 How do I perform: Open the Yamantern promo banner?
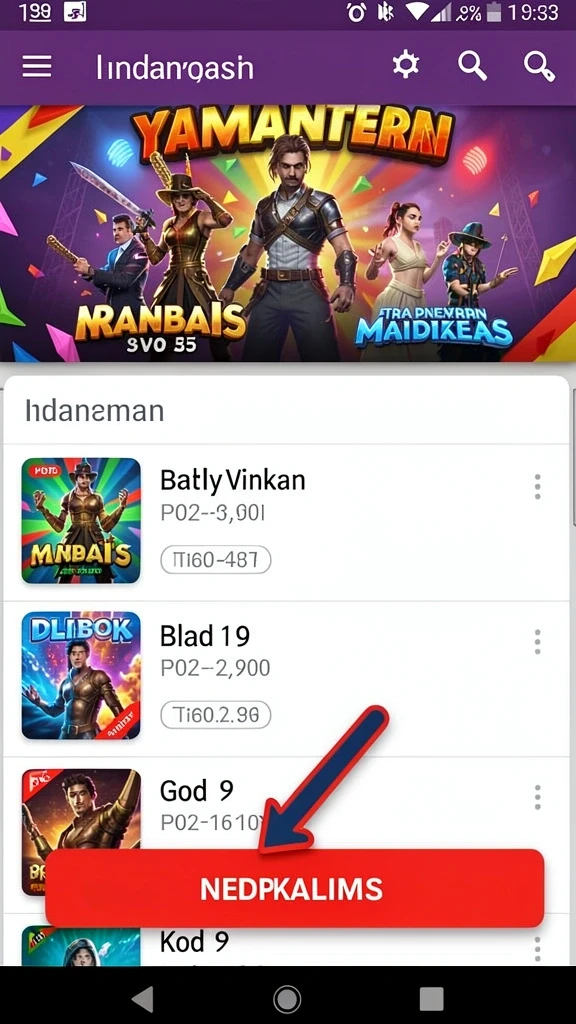click(x=288, y=233)
